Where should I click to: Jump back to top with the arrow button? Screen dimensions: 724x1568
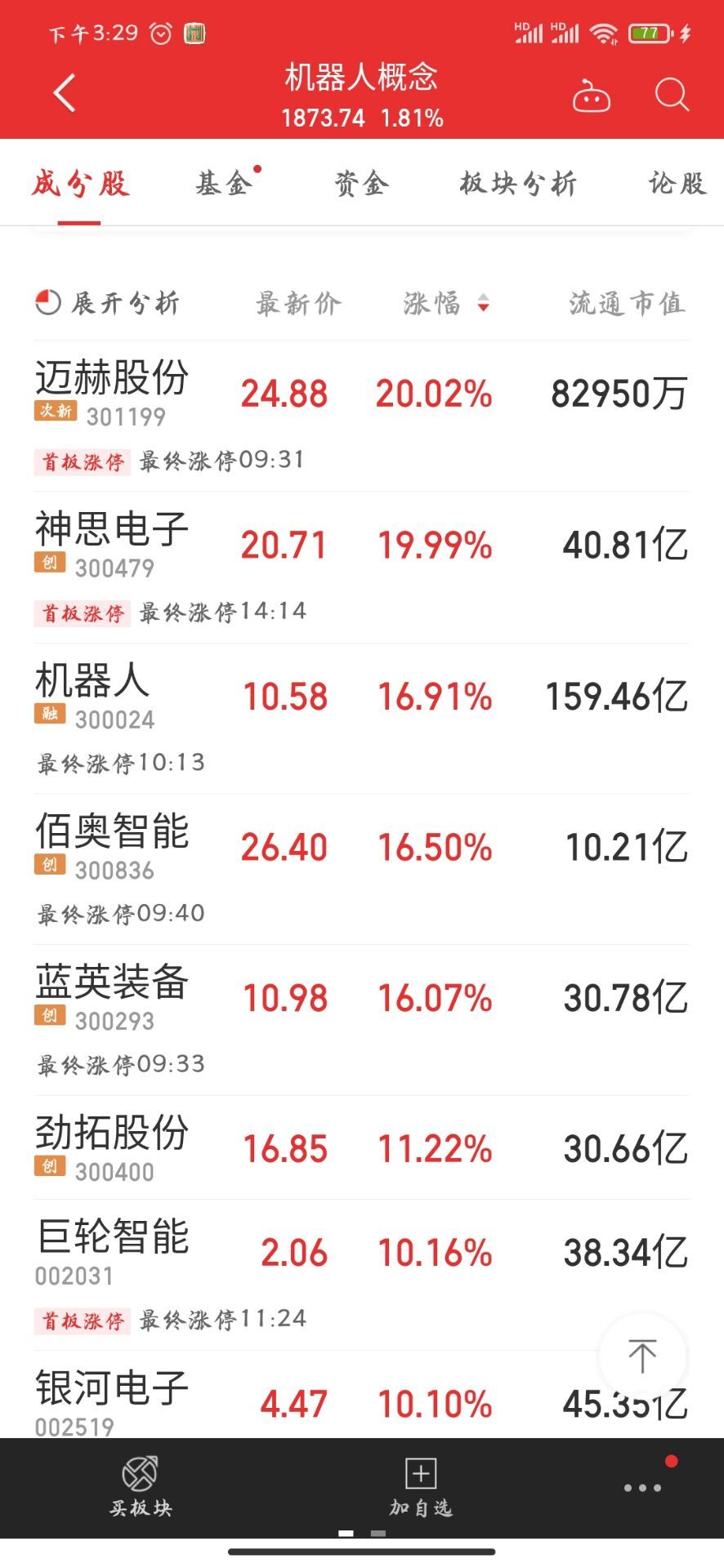(x=642, y=1356)
